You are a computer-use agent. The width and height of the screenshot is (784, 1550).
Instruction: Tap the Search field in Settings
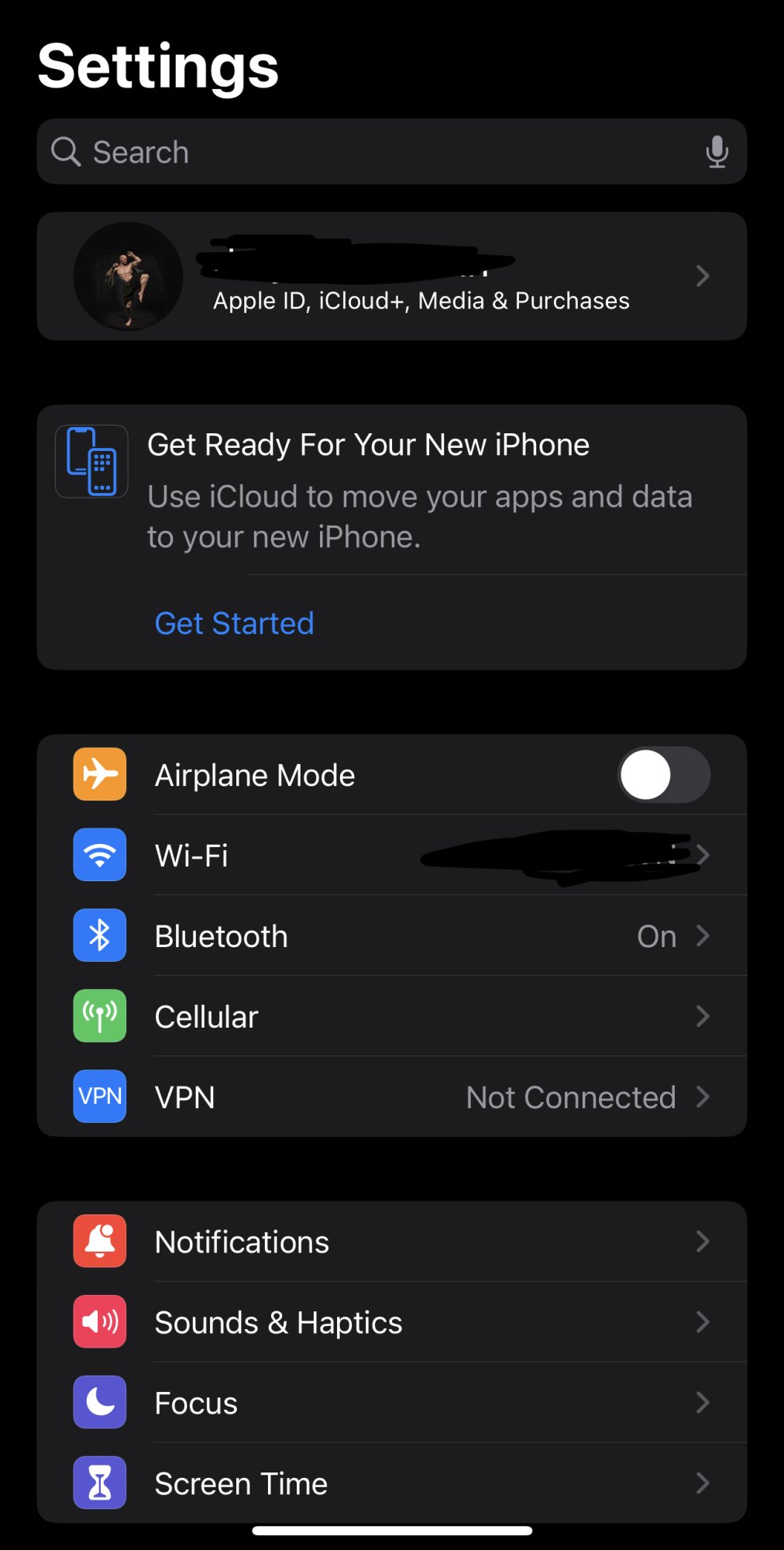coord(391,152)
